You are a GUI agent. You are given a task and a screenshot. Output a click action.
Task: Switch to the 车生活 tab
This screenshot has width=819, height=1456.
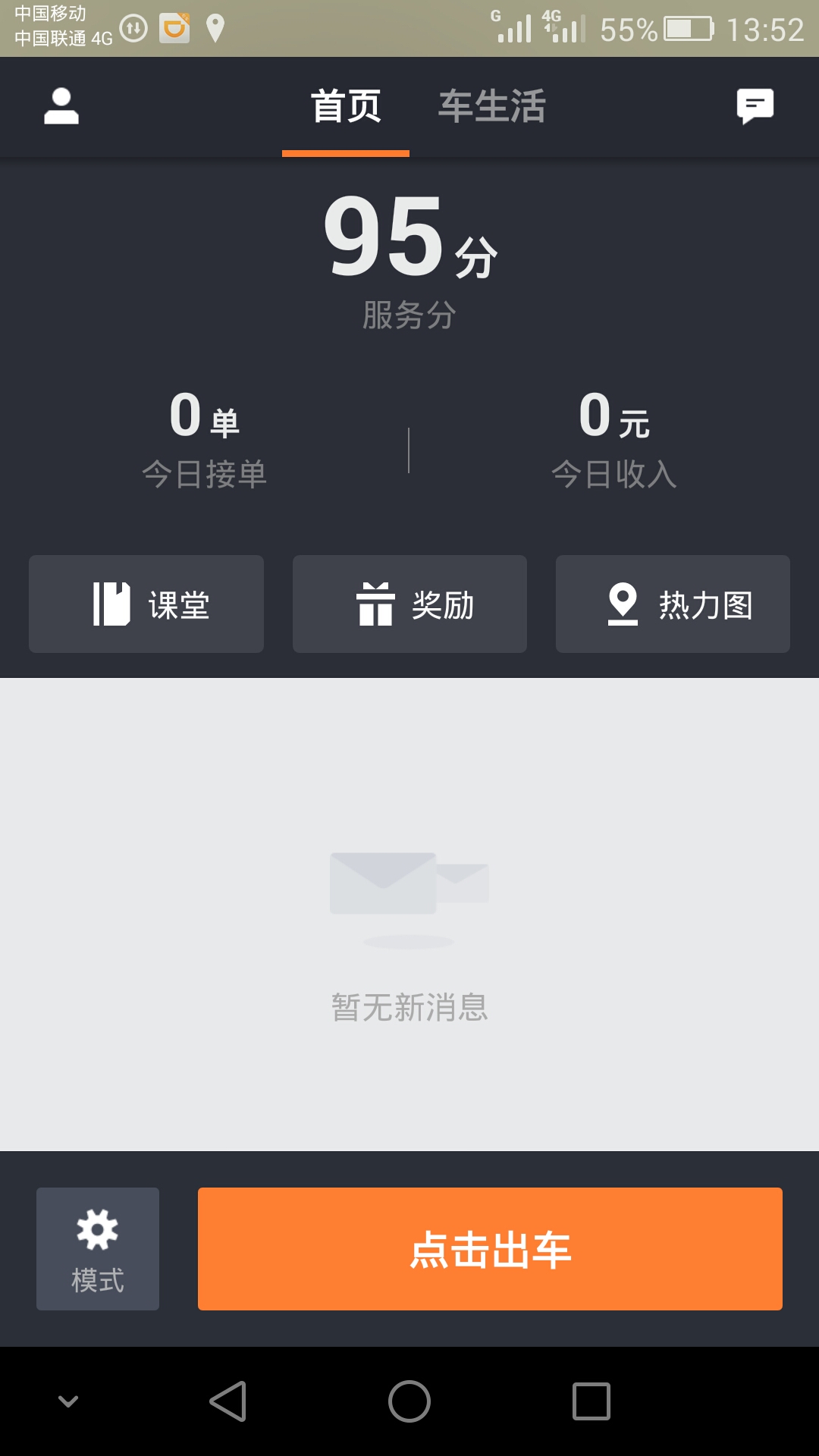pos(493,106)
